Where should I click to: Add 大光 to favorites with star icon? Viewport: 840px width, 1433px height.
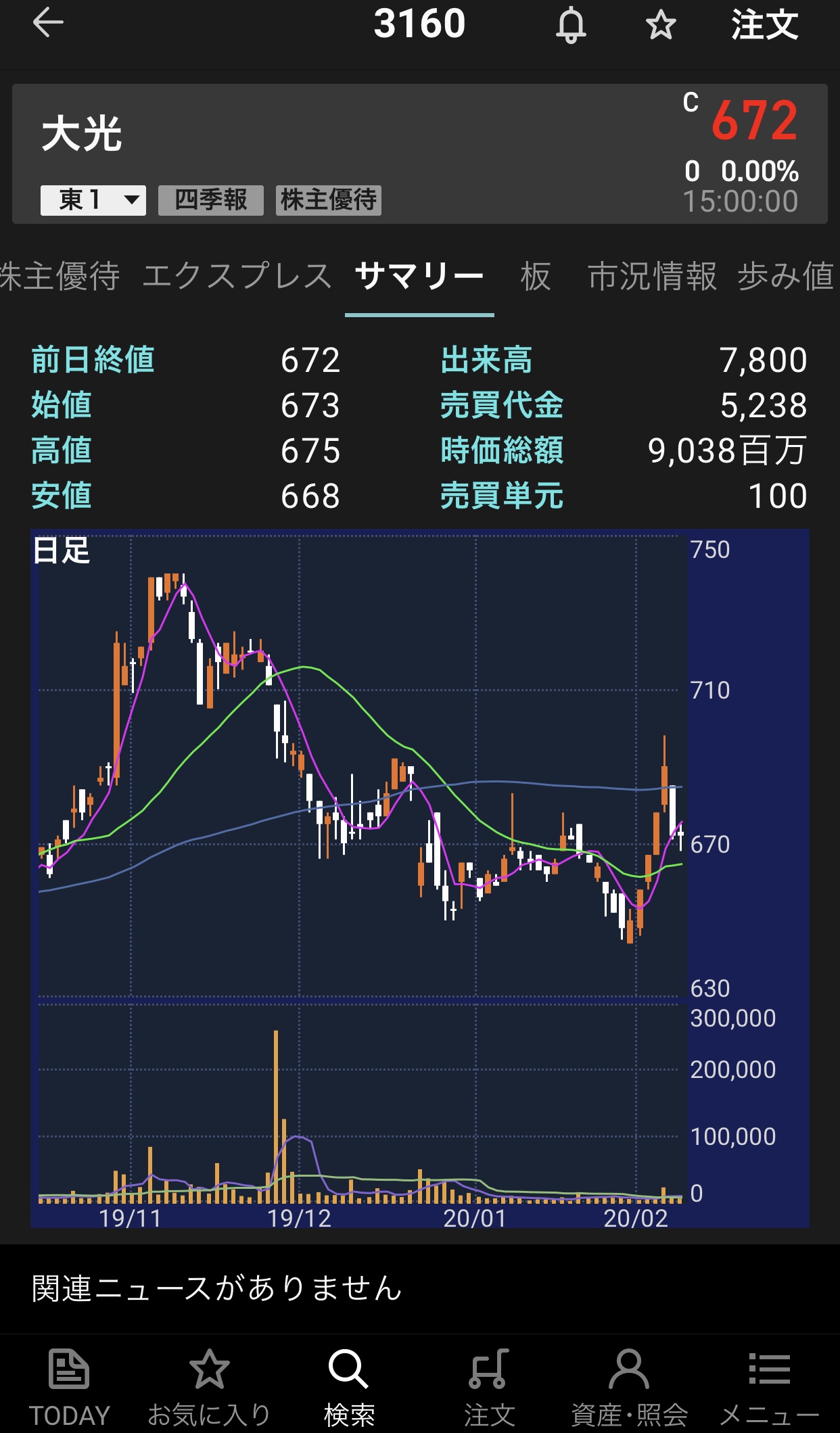tap(661, 25)
